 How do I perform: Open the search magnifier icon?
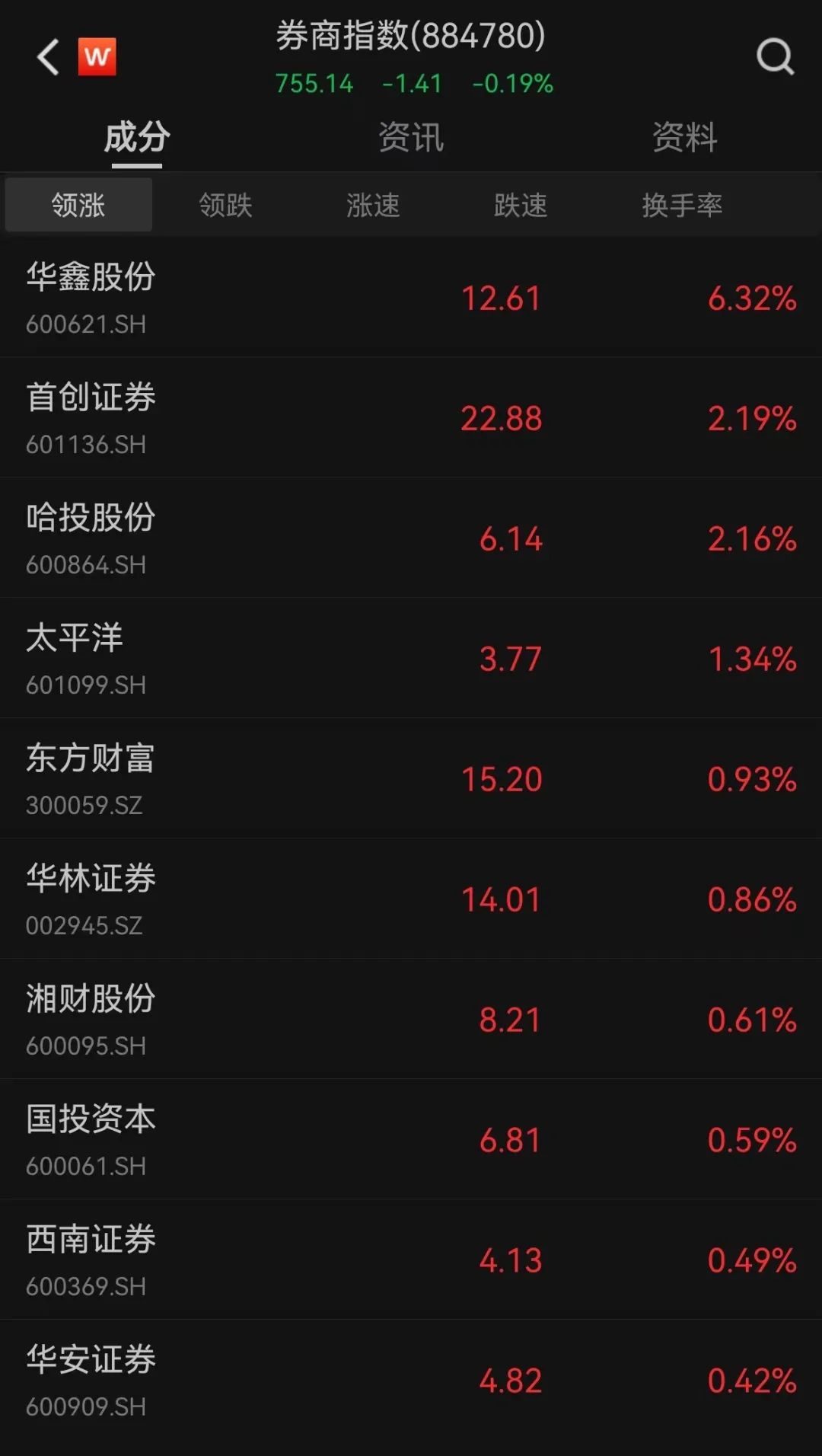(x=775, y=57)
